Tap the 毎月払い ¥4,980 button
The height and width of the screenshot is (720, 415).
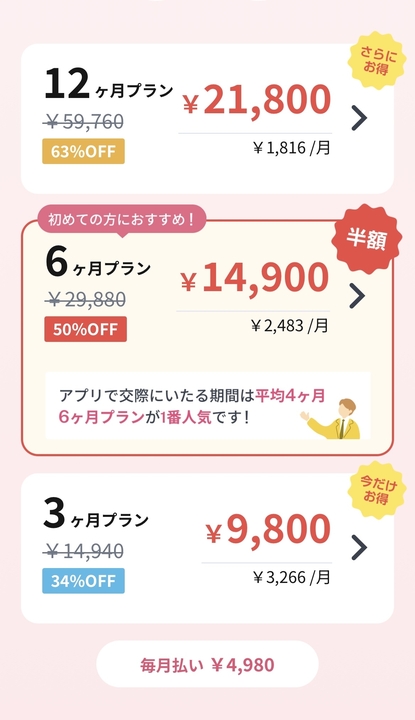point(207,664)
